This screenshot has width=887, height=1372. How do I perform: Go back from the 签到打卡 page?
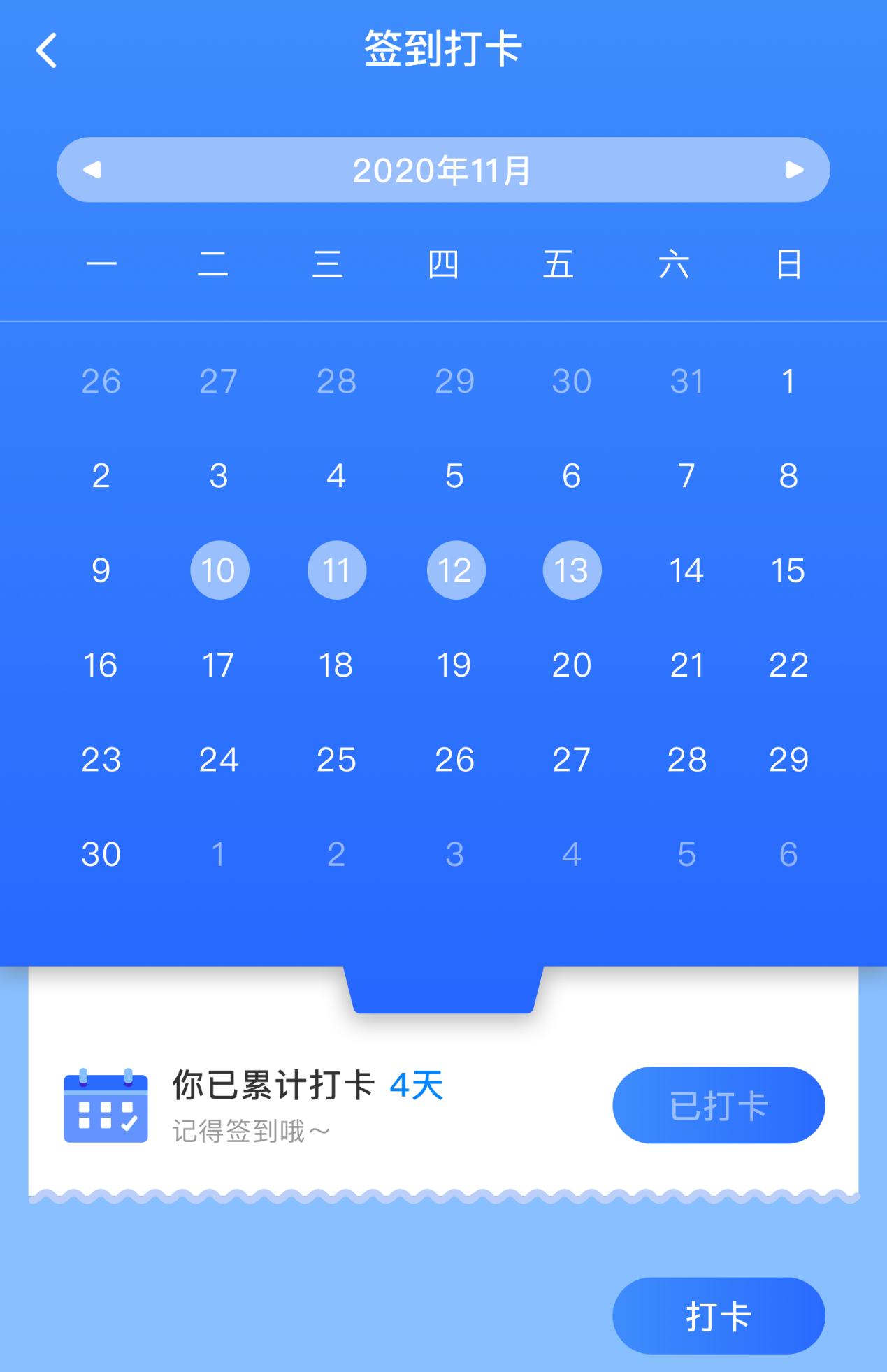tap(46, 50)
